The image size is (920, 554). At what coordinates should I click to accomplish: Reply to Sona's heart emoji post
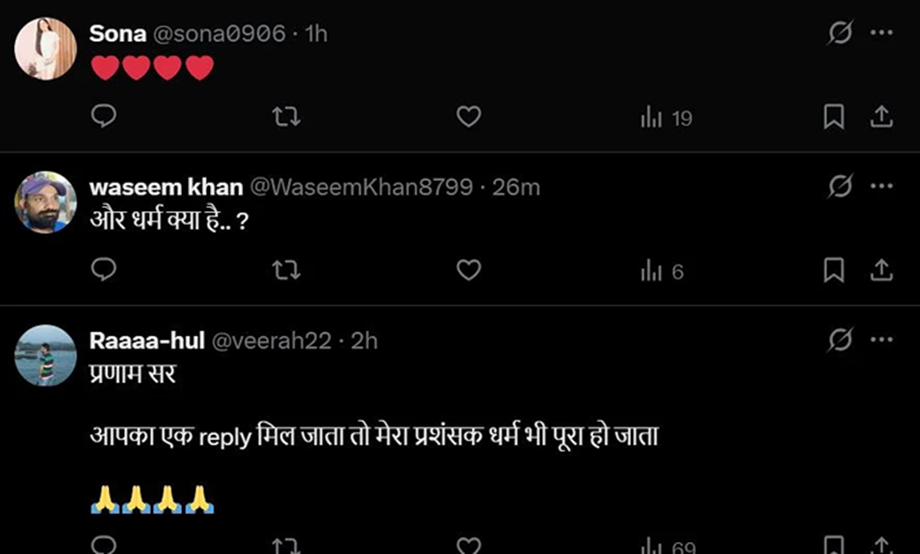pos(104,117)
